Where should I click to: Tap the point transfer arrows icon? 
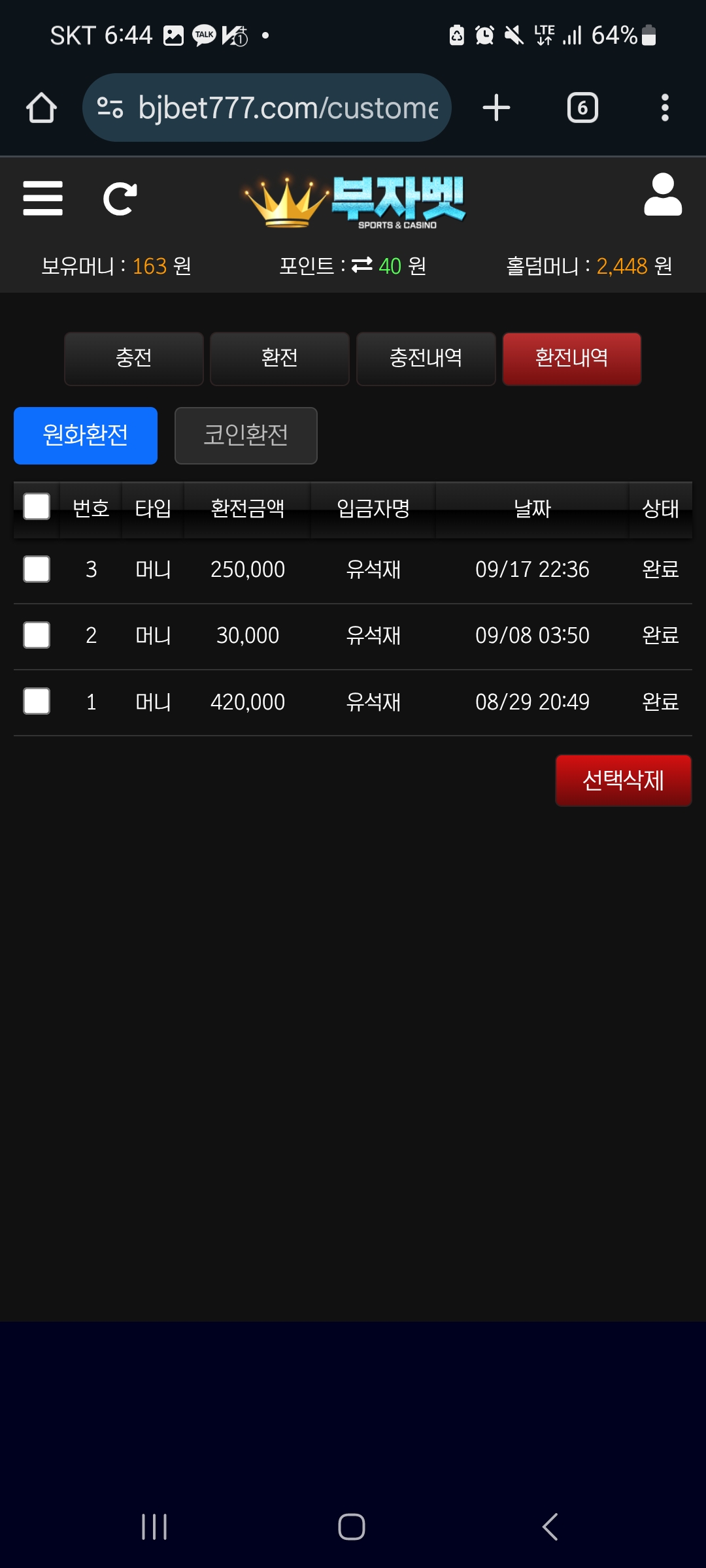[x=361, y=265]
